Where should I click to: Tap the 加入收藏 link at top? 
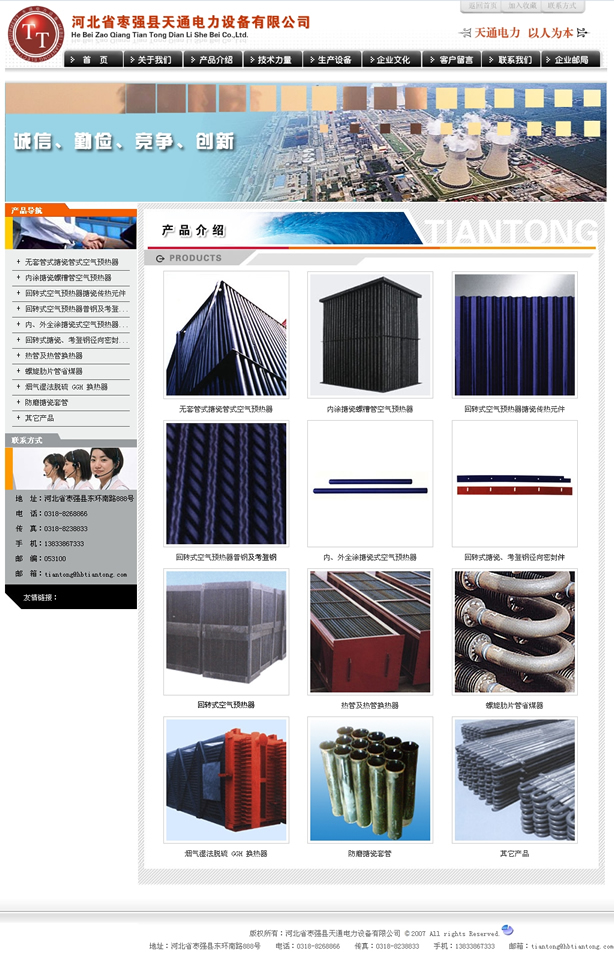coord(522,6)
